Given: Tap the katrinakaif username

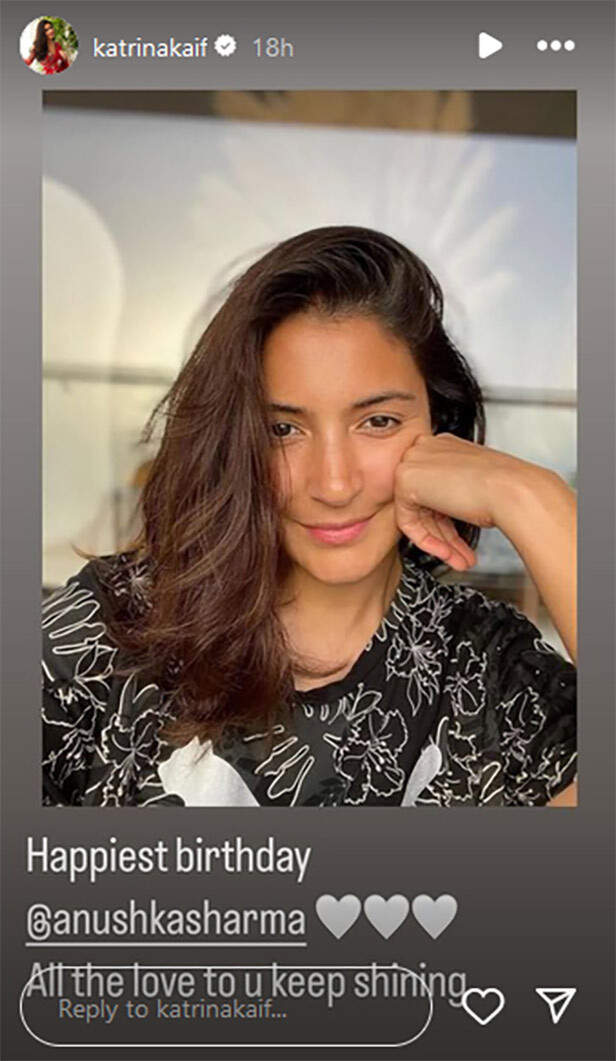Looking at the screenshot, I should [149, 46].
